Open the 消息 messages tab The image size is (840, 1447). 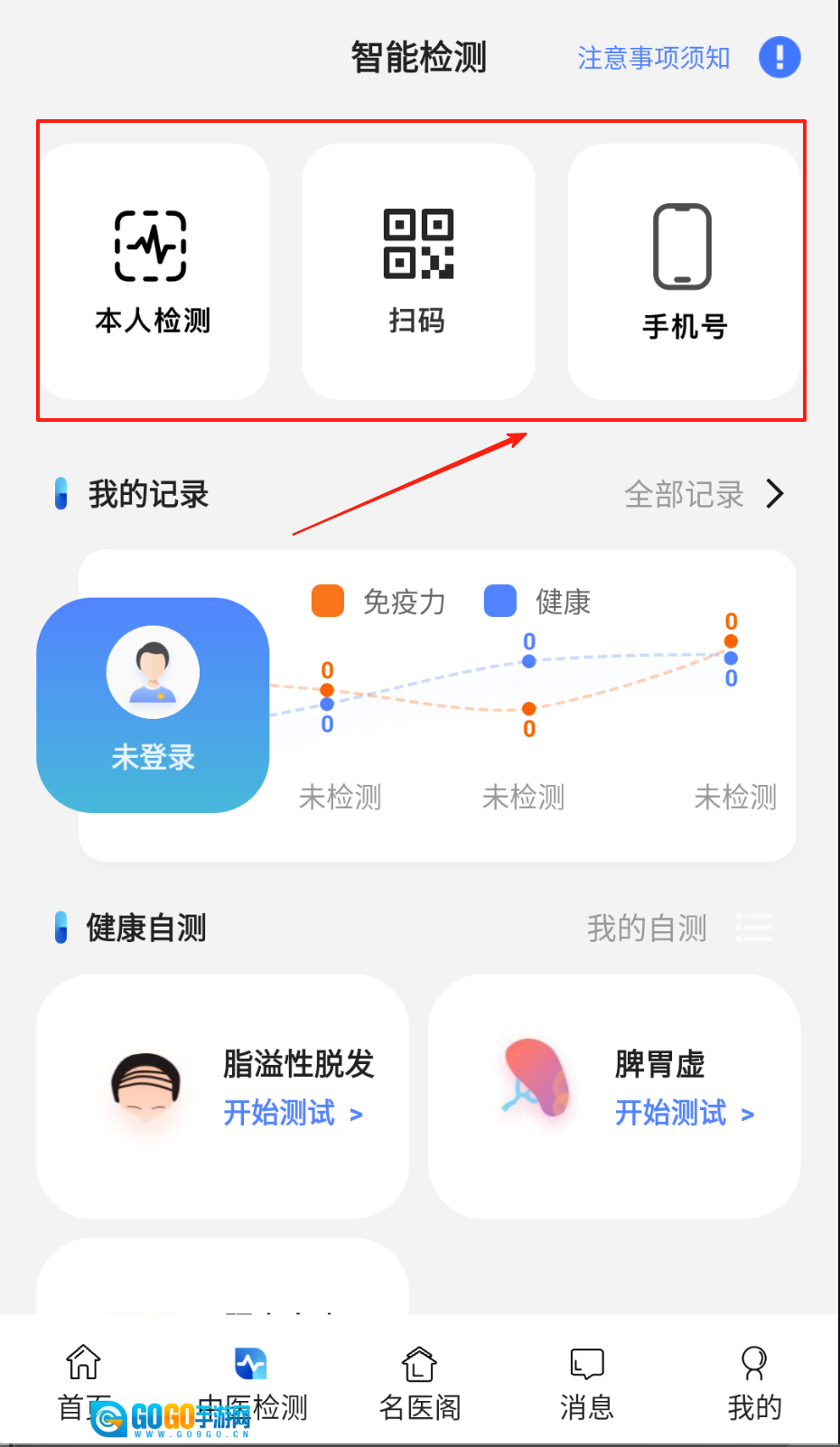tap(586, 1382)
